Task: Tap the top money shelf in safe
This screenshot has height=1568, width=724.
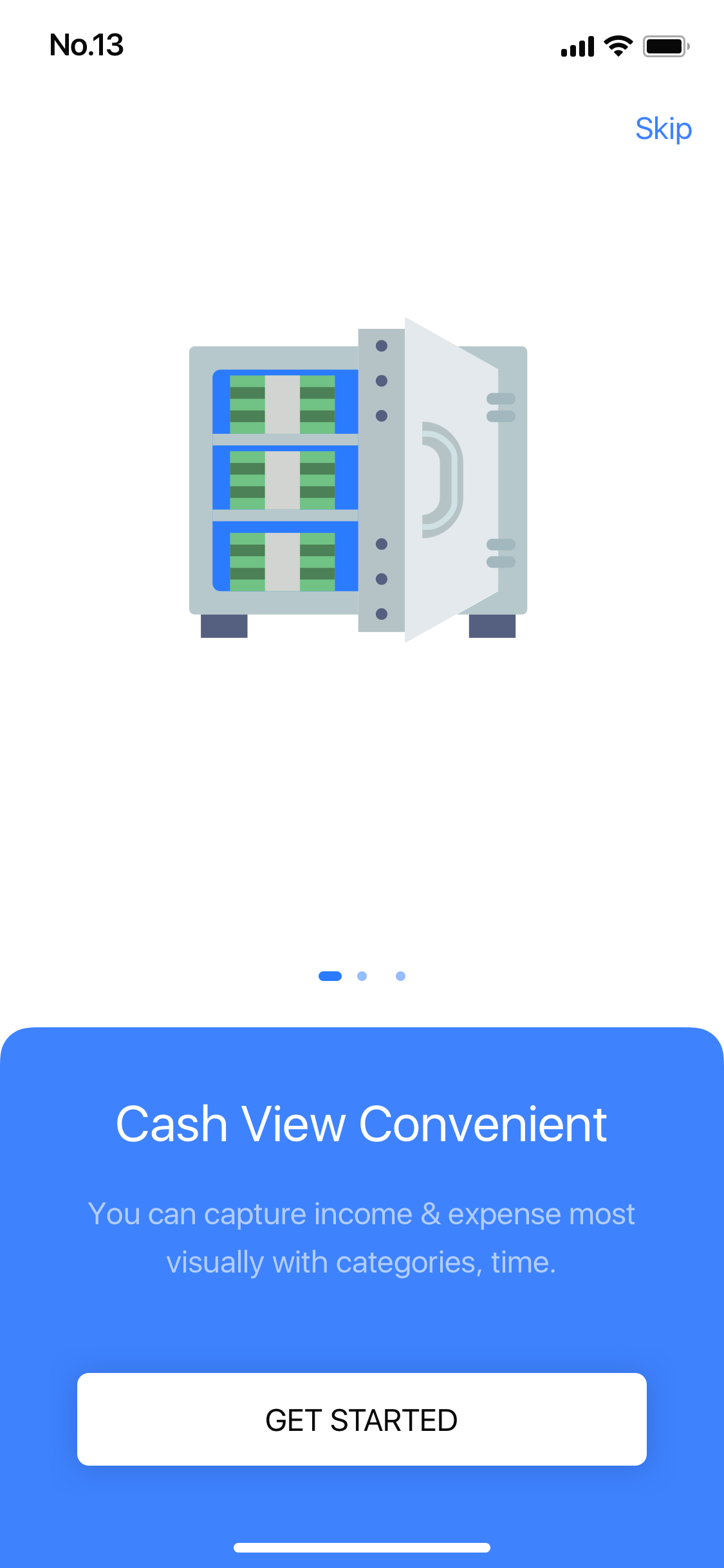Action: click(283, 402)
